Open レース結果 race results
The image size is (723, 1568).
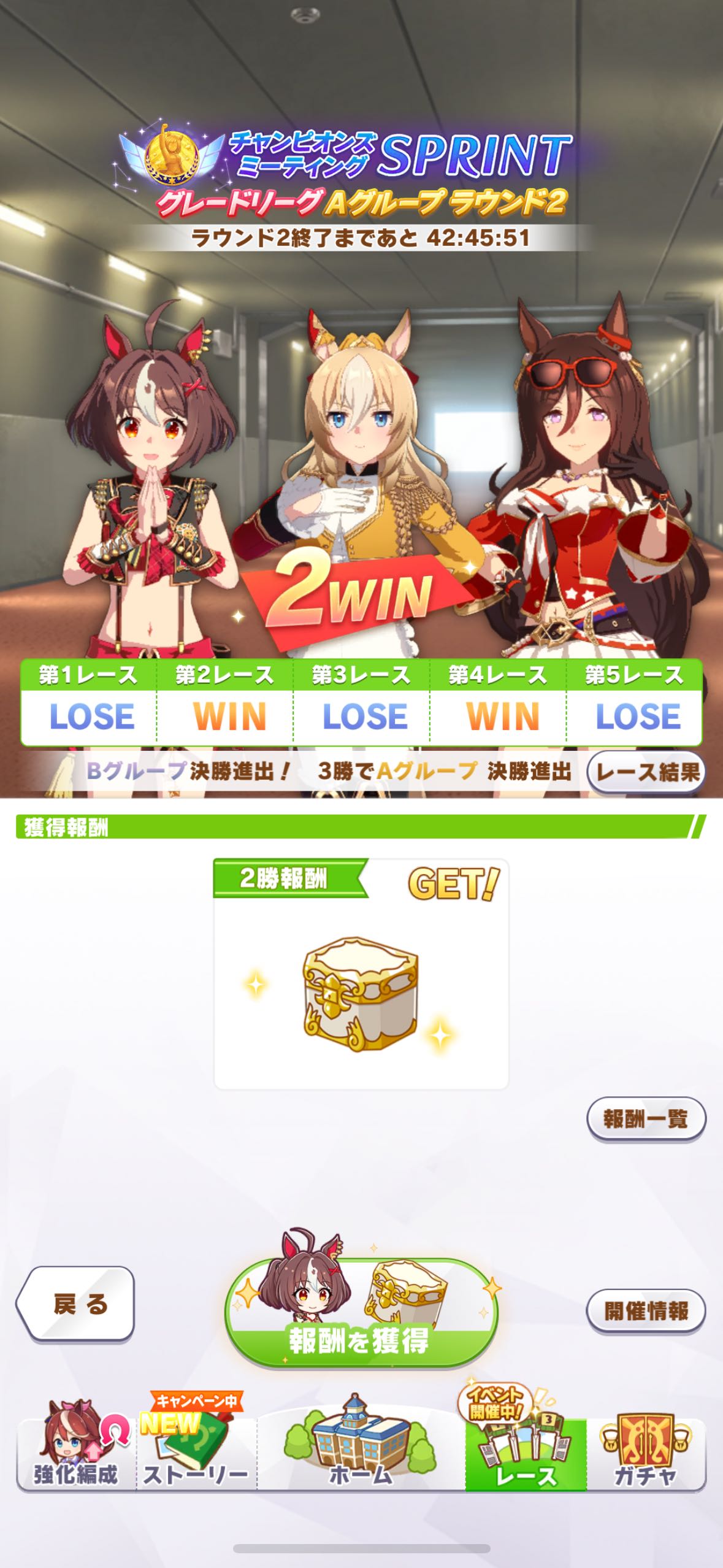click(x=646, y=772)
